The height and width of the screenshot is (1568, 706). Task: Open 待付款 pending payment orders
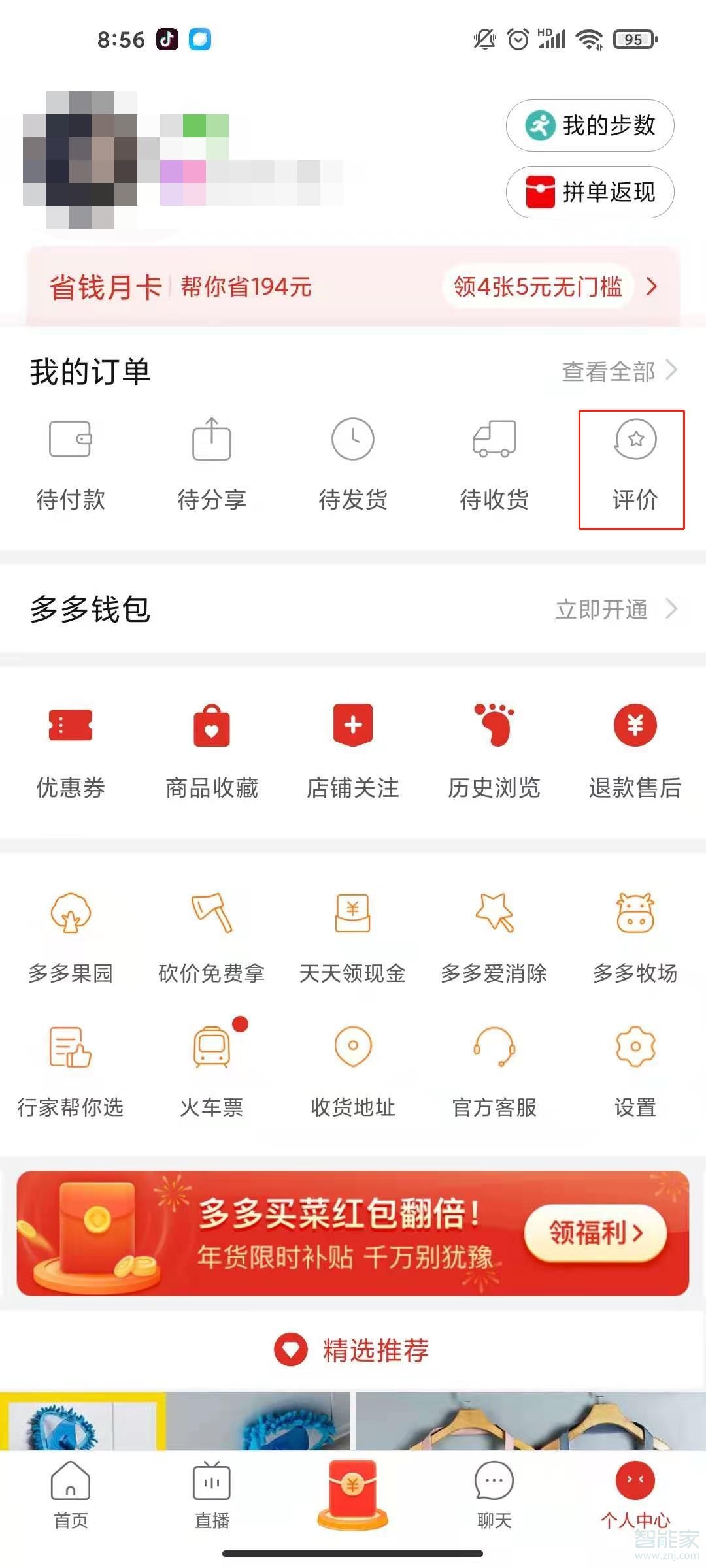(71, 464)
